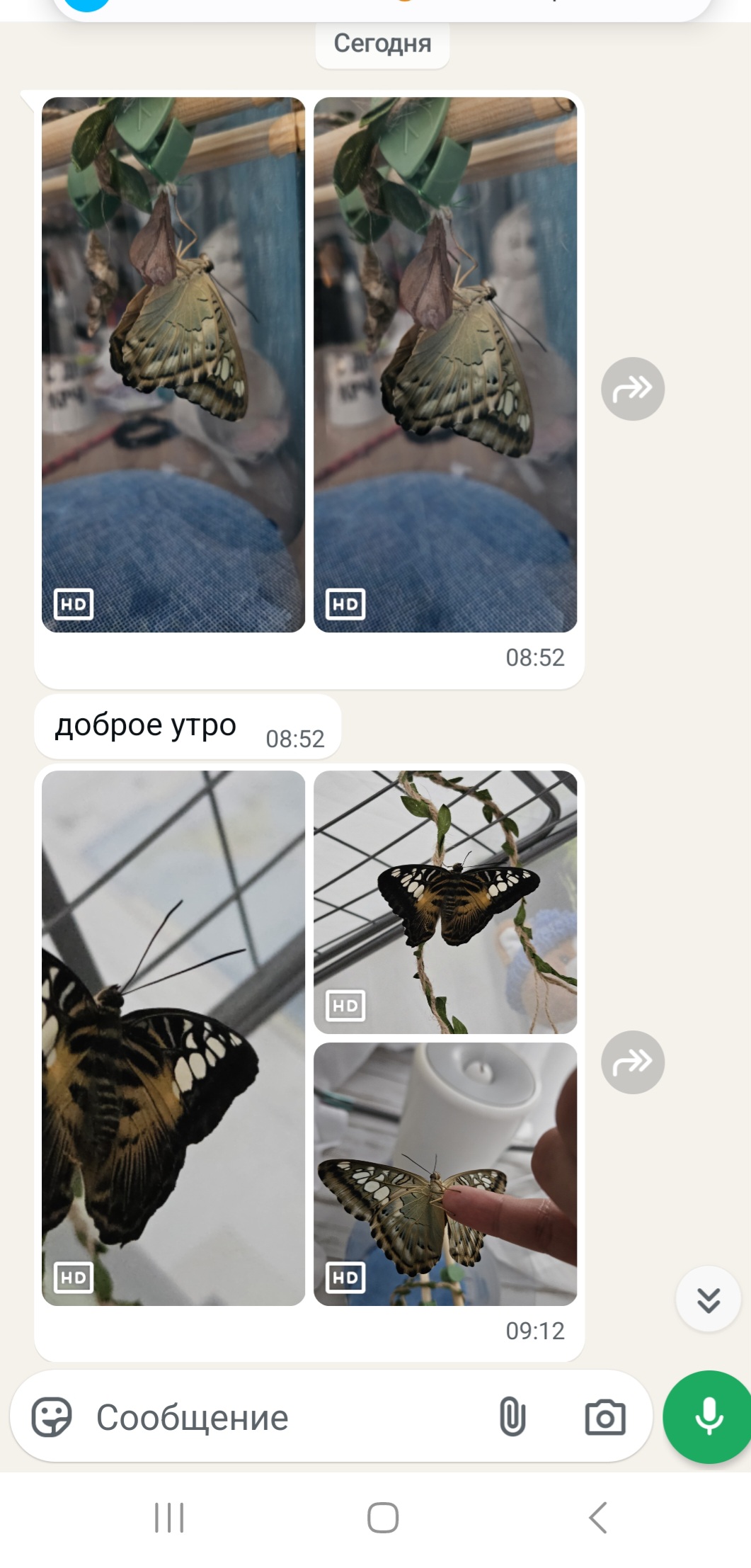Forward the photo album sent at 08:52
This screenshot has width=751, height=1568.
[x=632, y=389]
